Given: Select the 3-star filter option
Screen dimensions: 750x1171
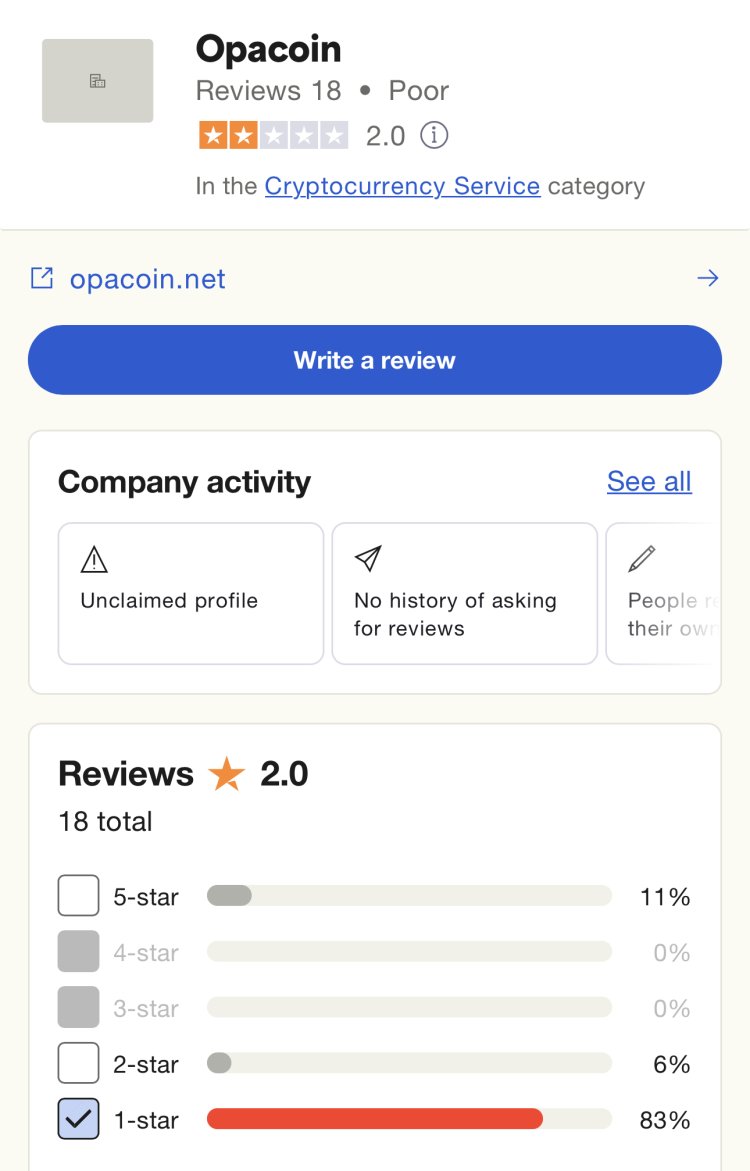Looking at the screenshot, I should pos(78,1007).
